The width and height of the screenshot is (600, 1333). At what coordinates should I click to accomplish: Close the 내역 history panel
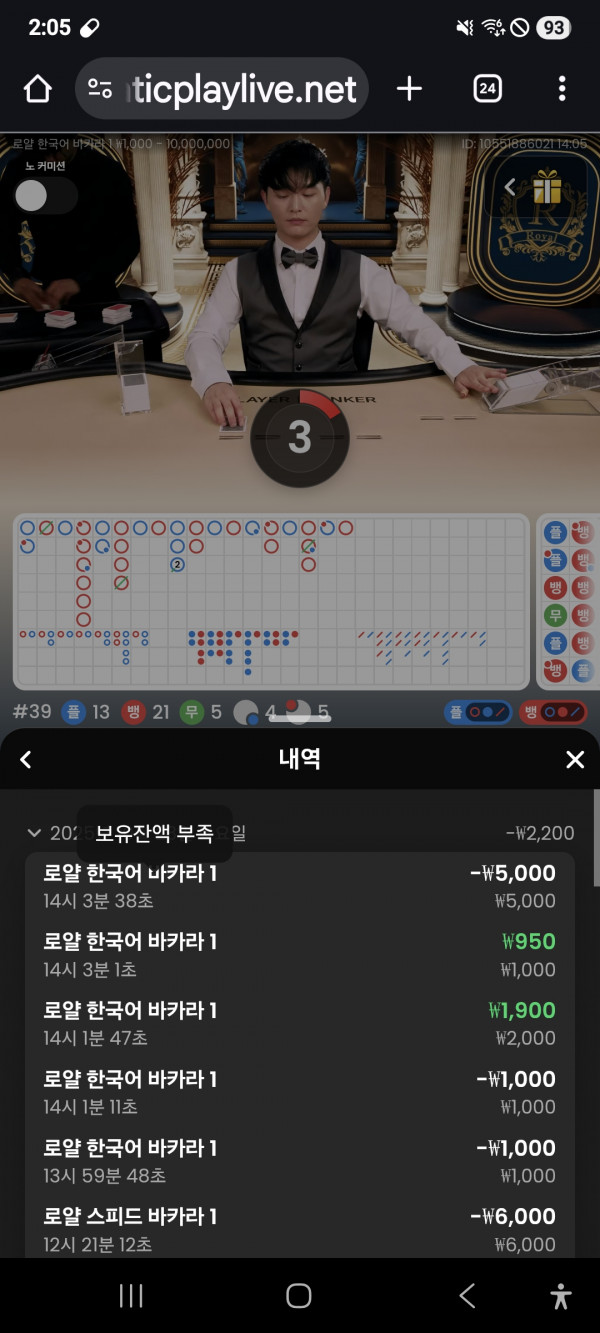click(x=575, y=760)
